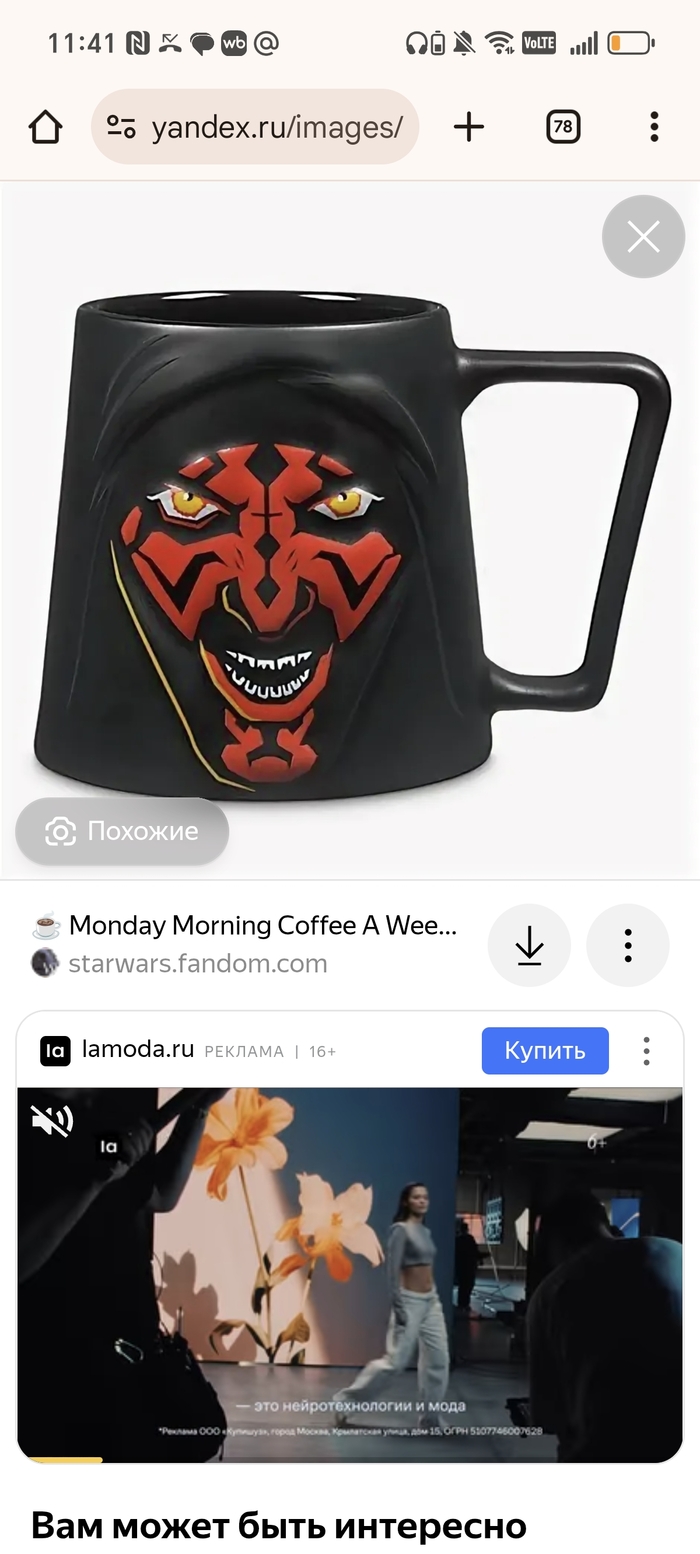Open the tab switcher showing 78 tabs

click(563, 127)
